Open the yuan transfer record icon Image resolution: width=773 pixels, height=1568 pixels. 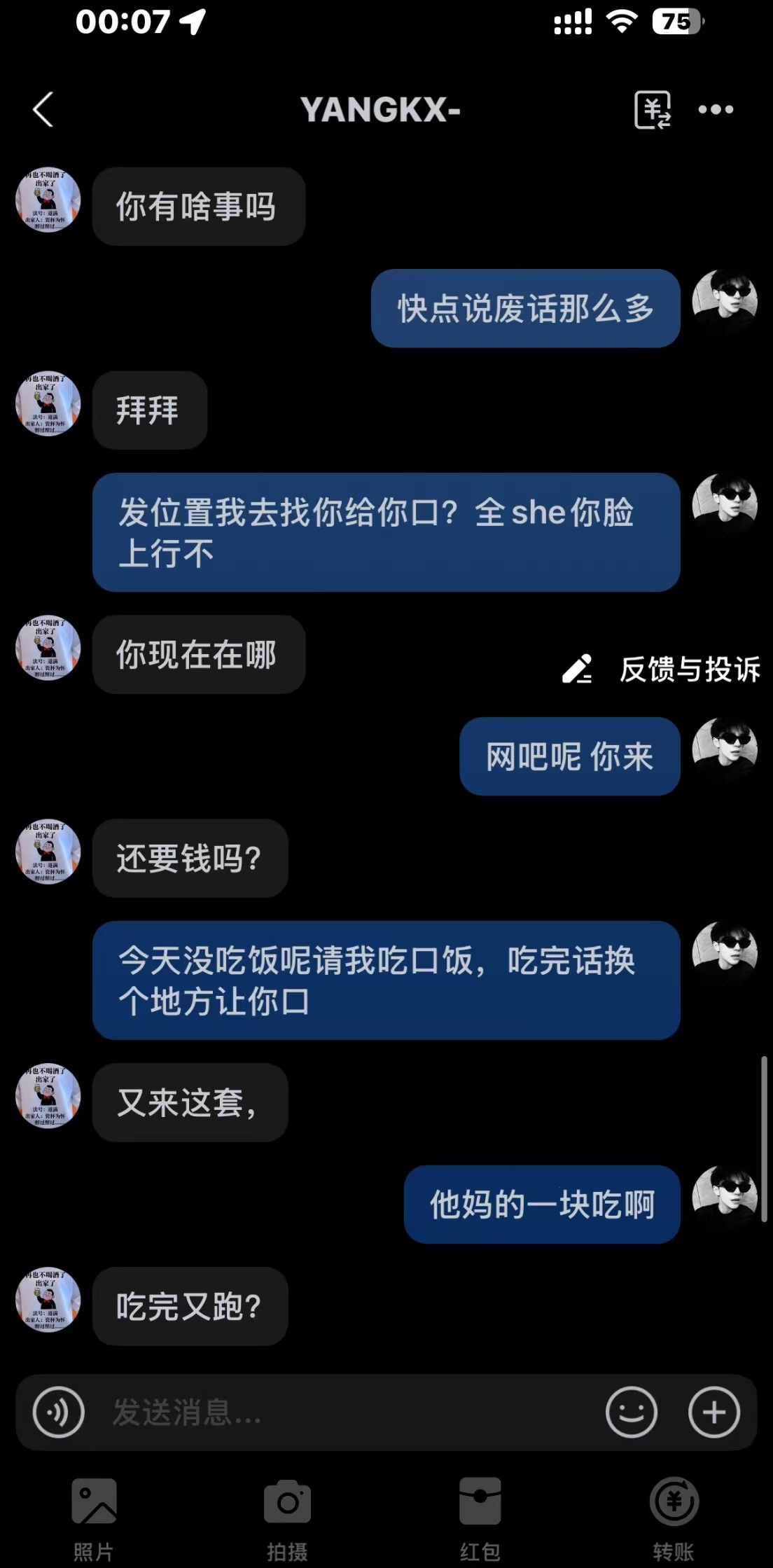coord(652,110)
